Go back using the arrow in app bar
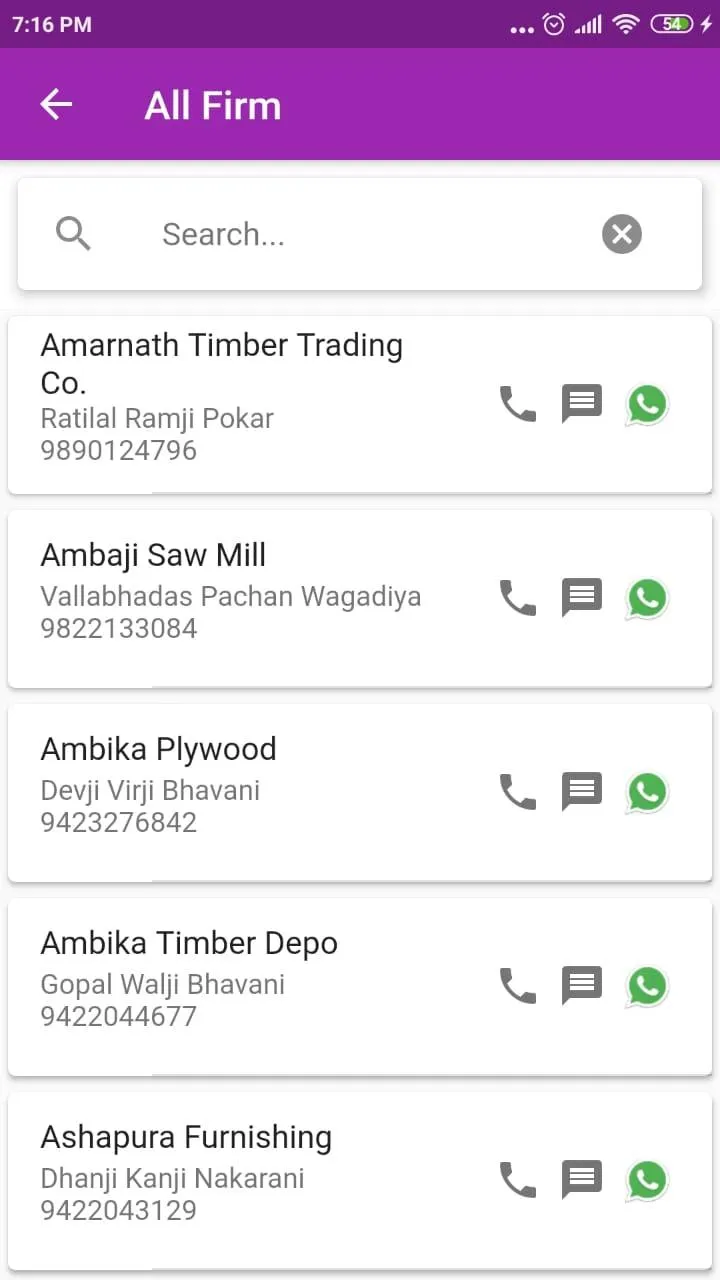This screenshot has height=1280, width=720. pyautogui.click(x=56, y=104)
